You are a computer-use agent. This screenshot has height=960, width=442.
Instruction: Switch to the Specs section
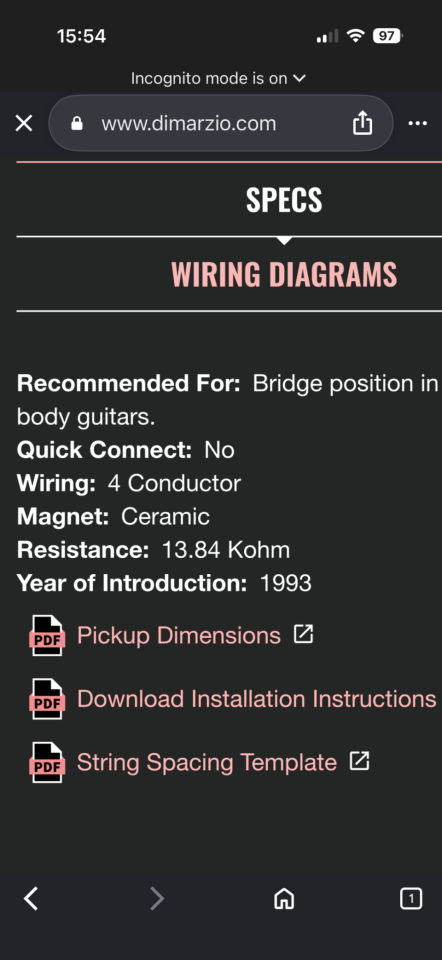click(x=284, y=200)
